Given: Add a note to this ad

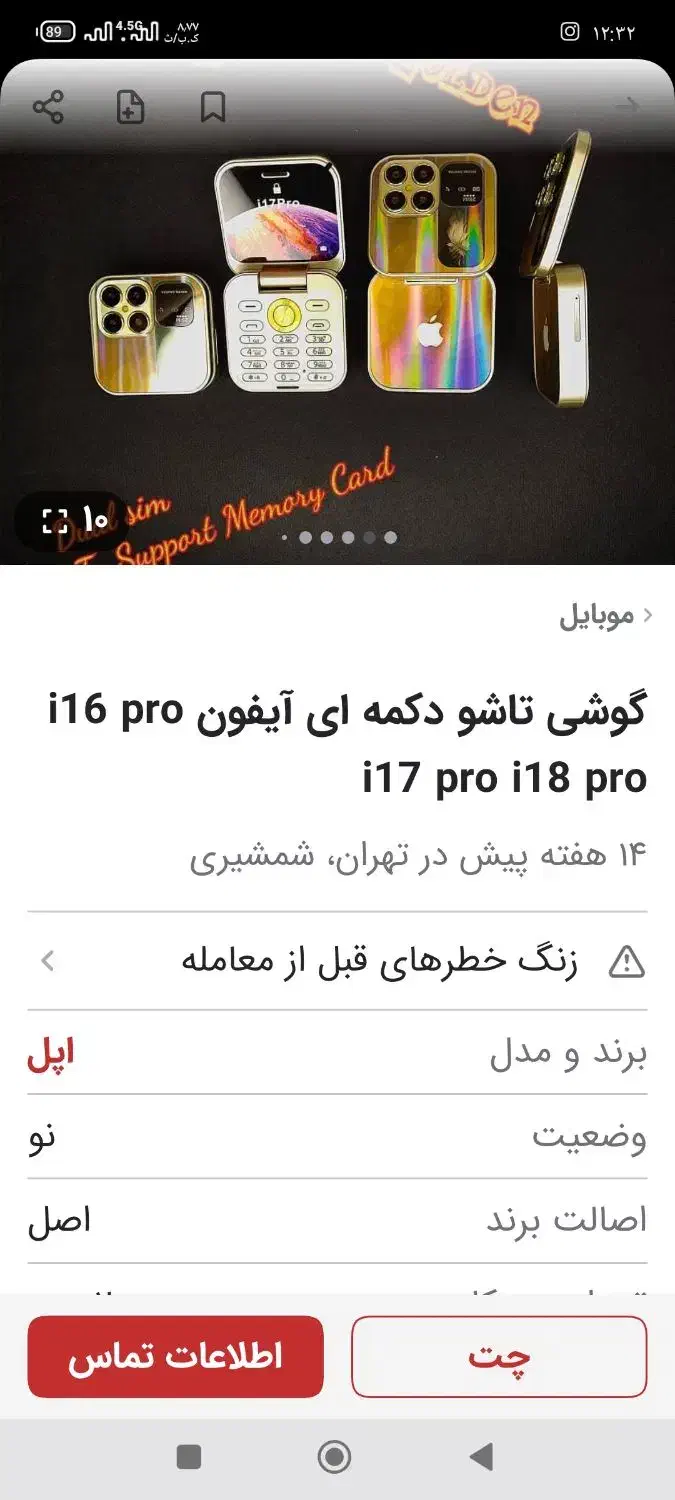Looking at the screenshot, I should pyautogui.click(x=131, y=107).
